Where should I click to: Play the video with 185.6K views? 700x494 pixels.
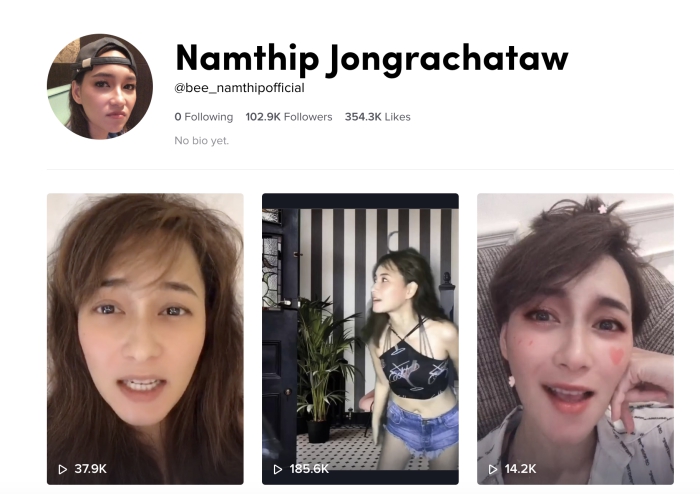(x=360, y=338)
